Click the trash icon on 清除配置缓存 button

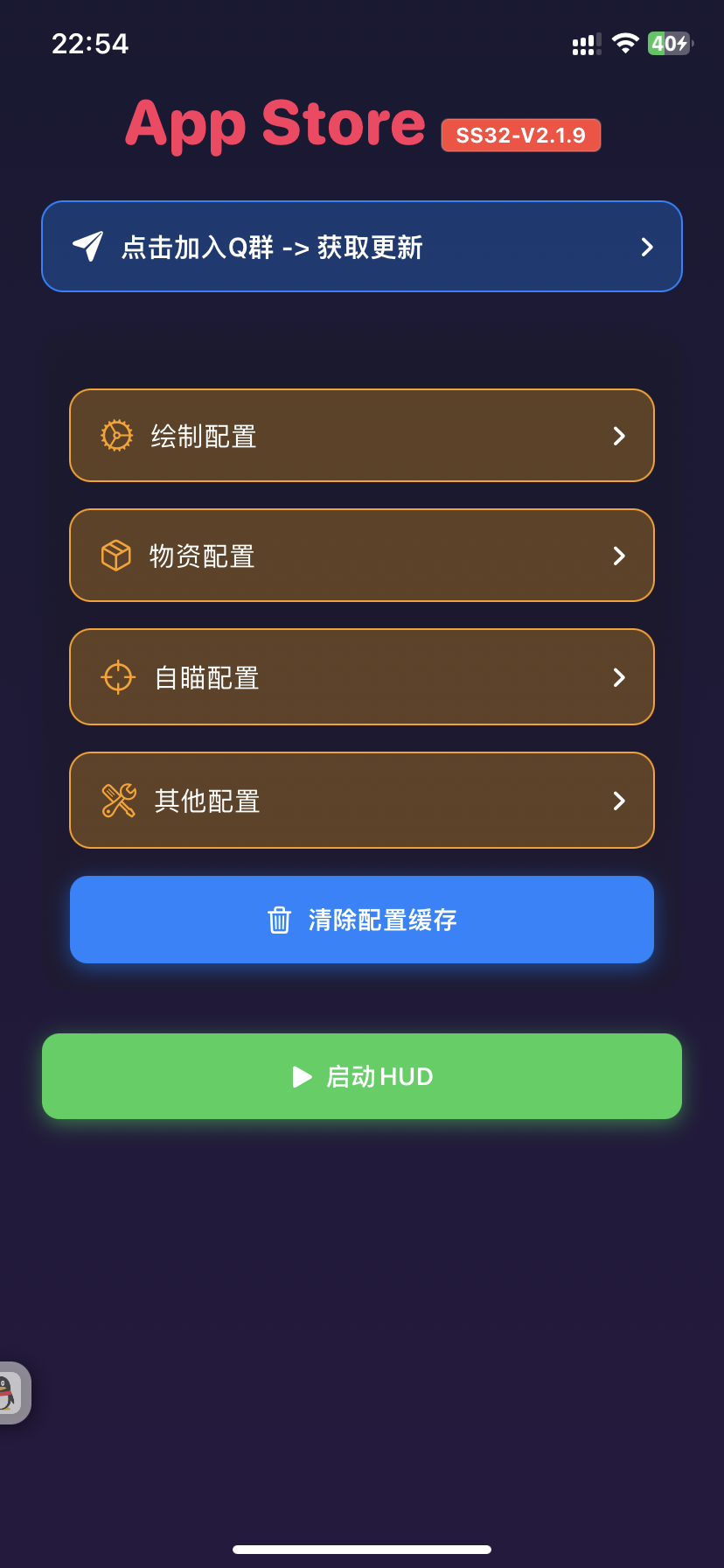pos(279,920)
